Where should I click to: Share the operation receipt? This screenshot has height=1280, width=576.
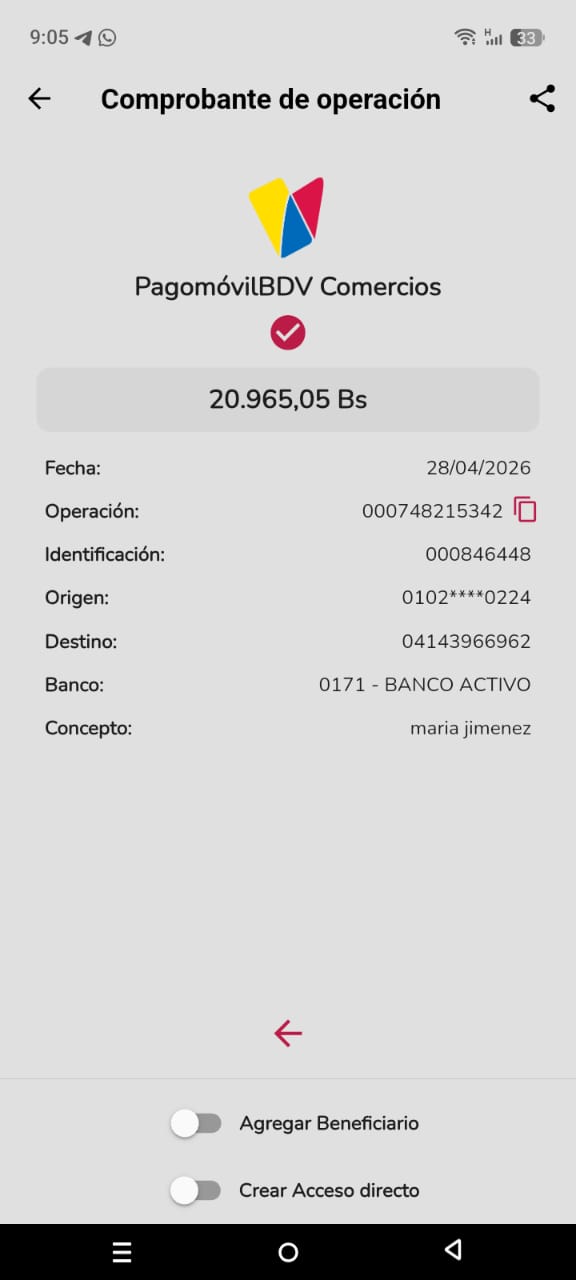coord(542,98)
